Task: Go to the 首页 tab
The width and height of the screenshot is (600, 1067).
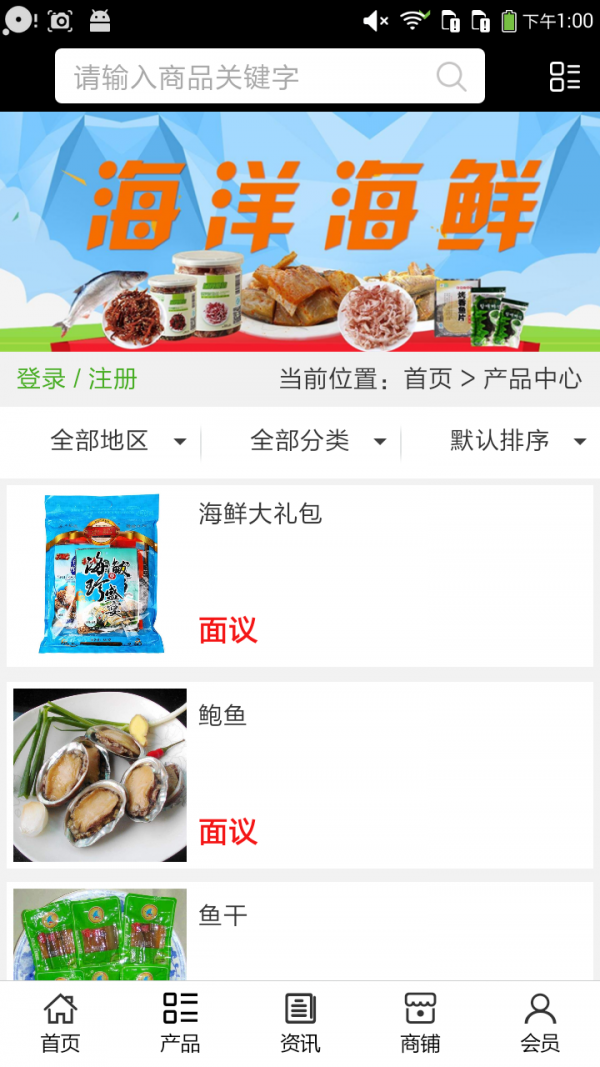Action: [x=60, y=1023]
